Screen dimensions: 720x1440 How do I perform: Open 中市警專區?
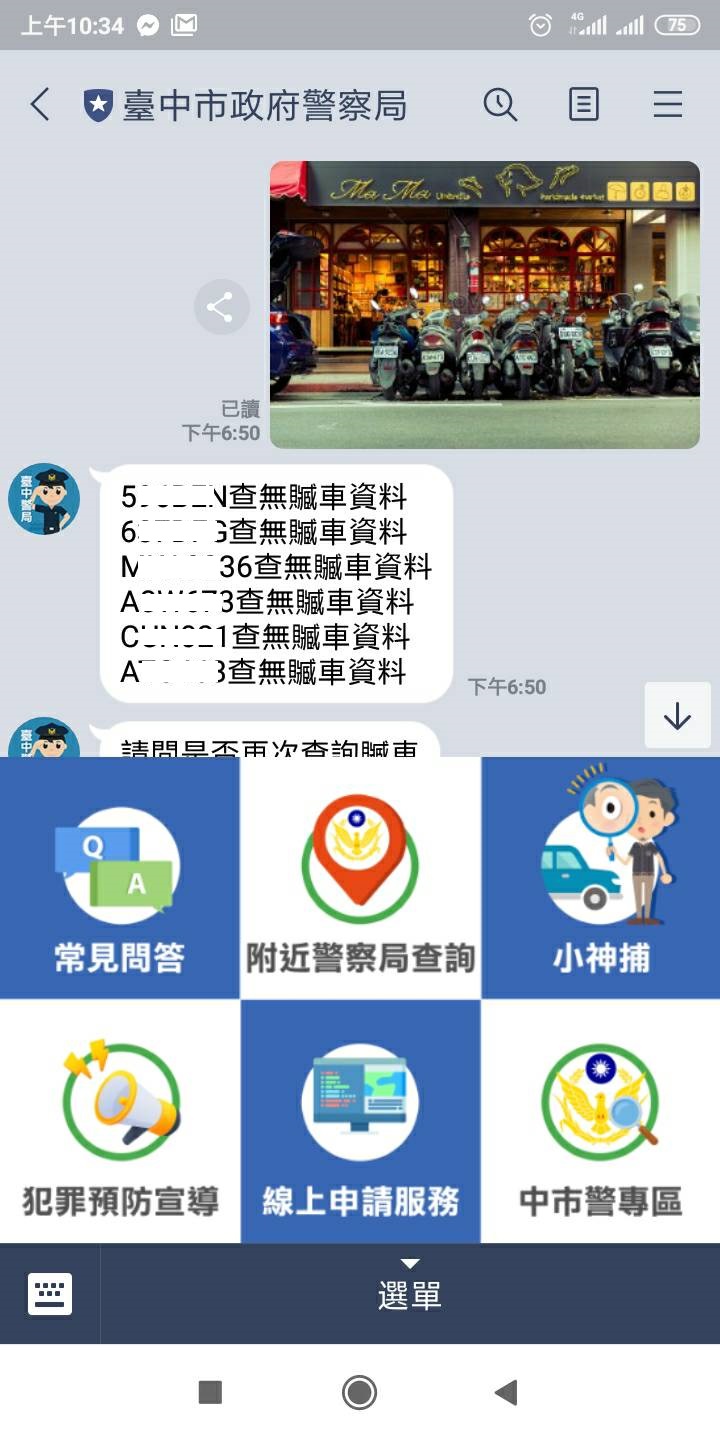click(601, 1121)
